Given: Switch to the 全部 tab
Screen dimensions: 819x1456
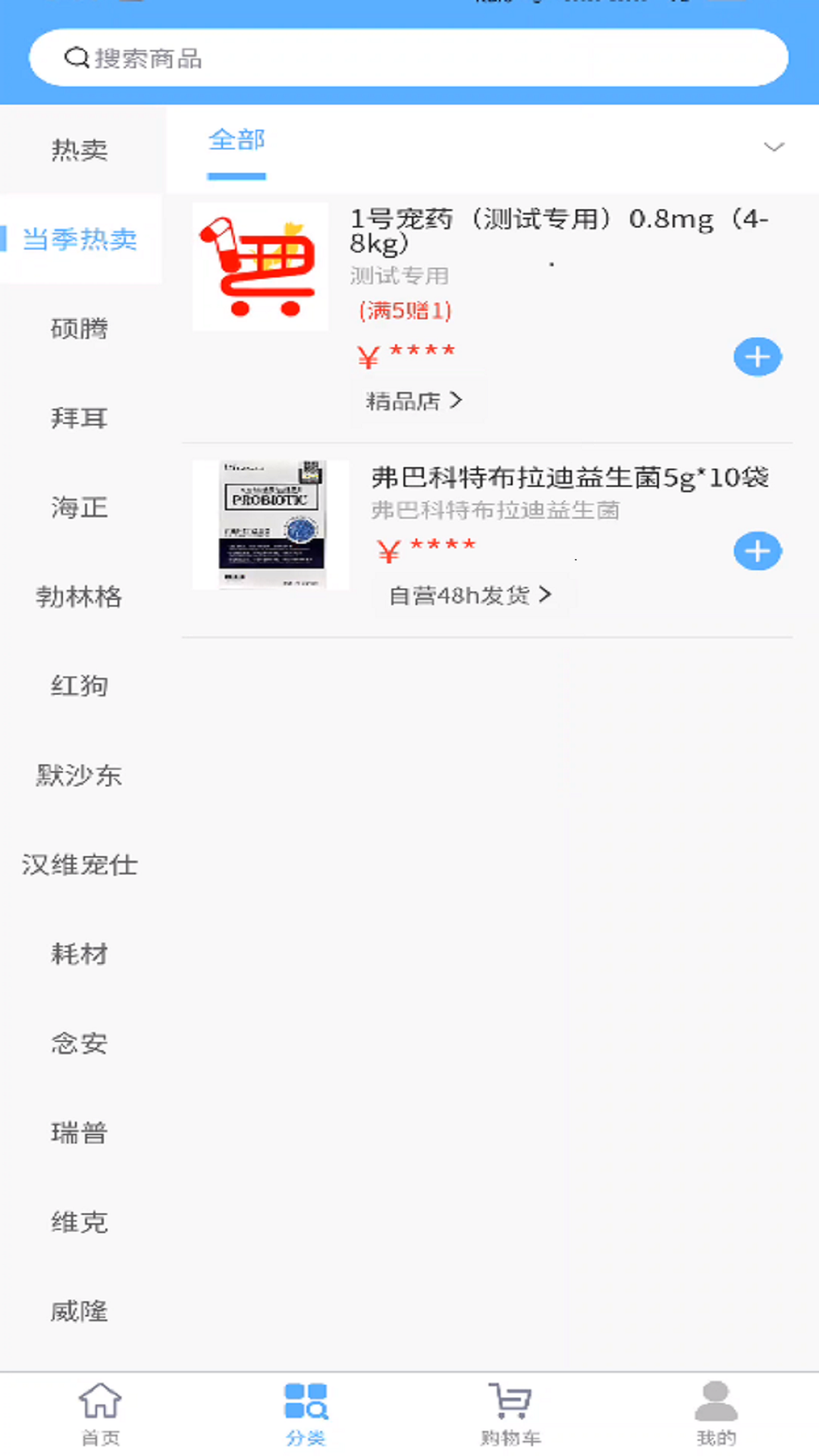Looking at the screenshot, I should click(236, 140).
